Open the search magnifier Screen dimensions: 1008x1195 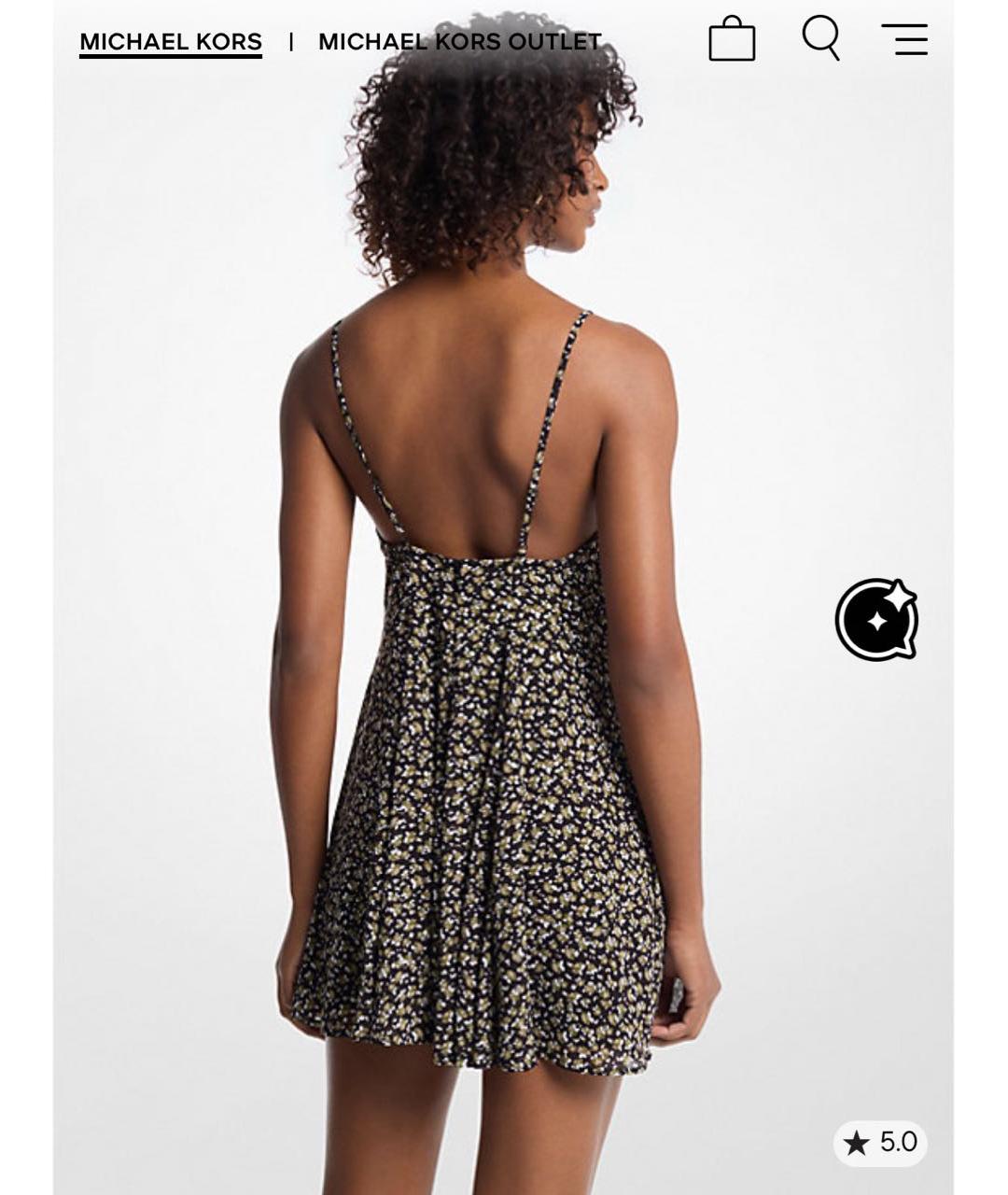click(x=820, y=38)
